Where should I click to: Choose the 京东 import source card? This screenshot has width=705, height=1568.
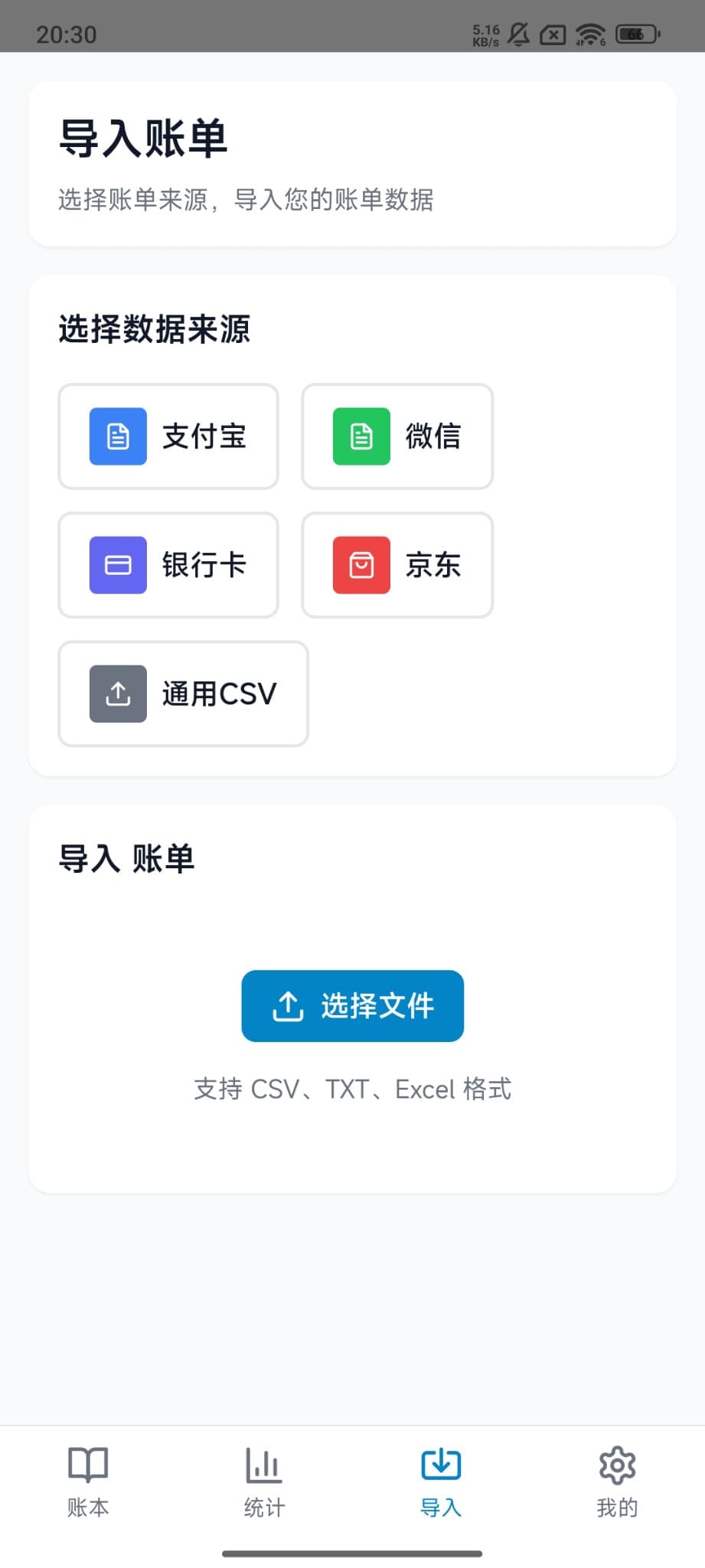point(397,565)
